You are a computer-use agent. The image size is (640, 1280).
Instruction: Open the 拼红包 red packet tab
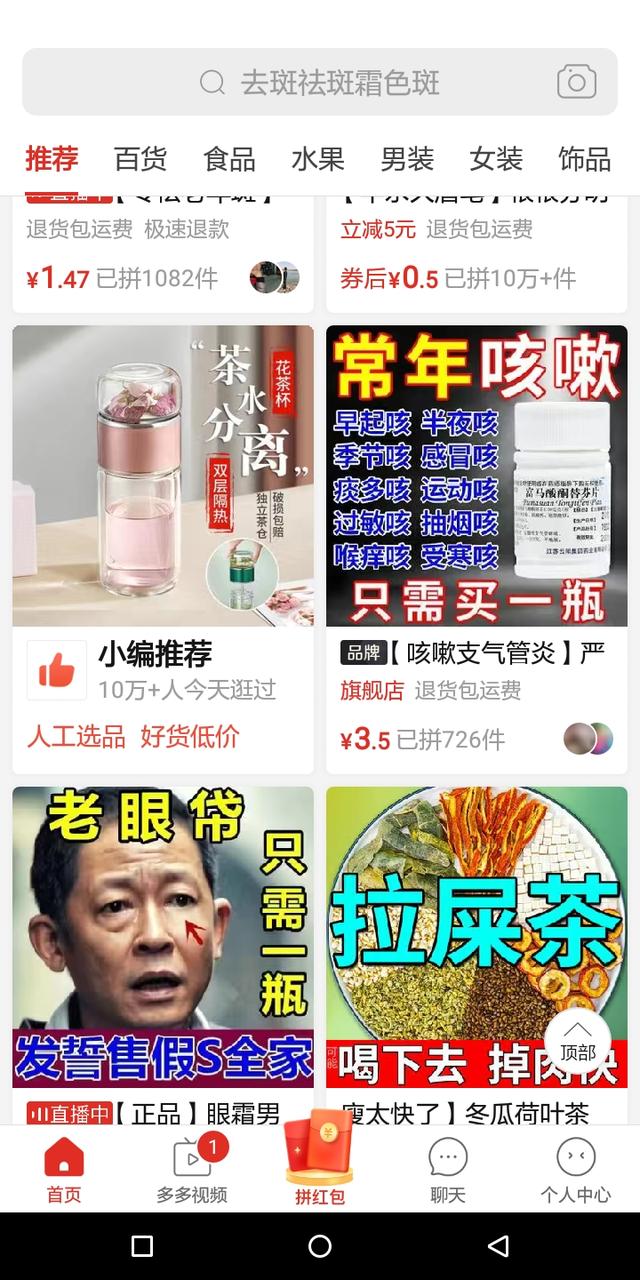pos(320,1160)
